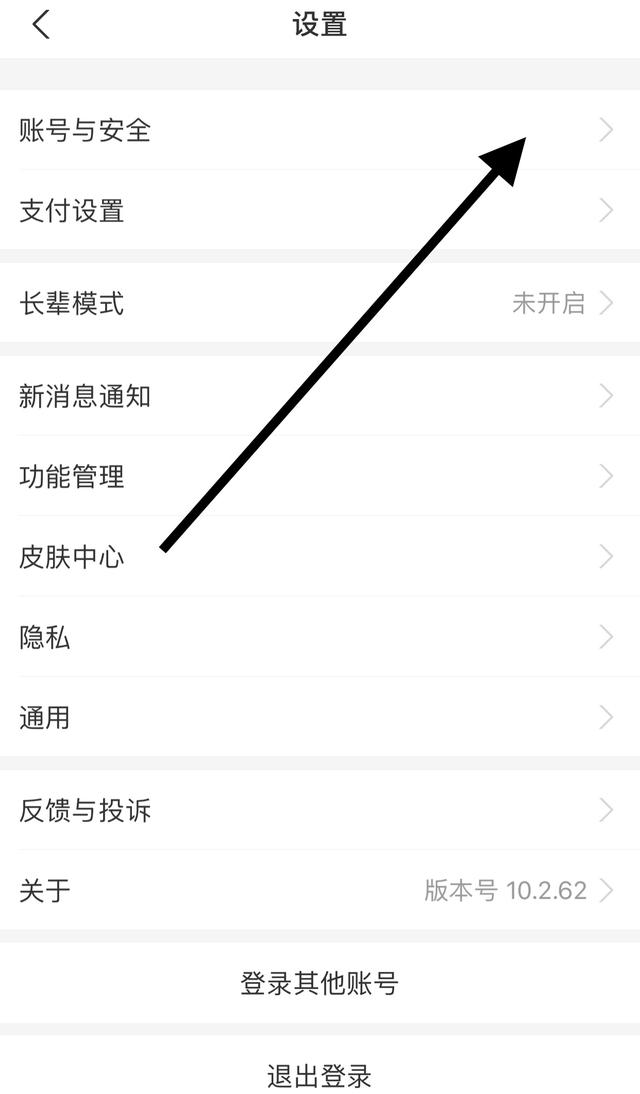
Task: Open 支付设置
Action: [320, 210]
